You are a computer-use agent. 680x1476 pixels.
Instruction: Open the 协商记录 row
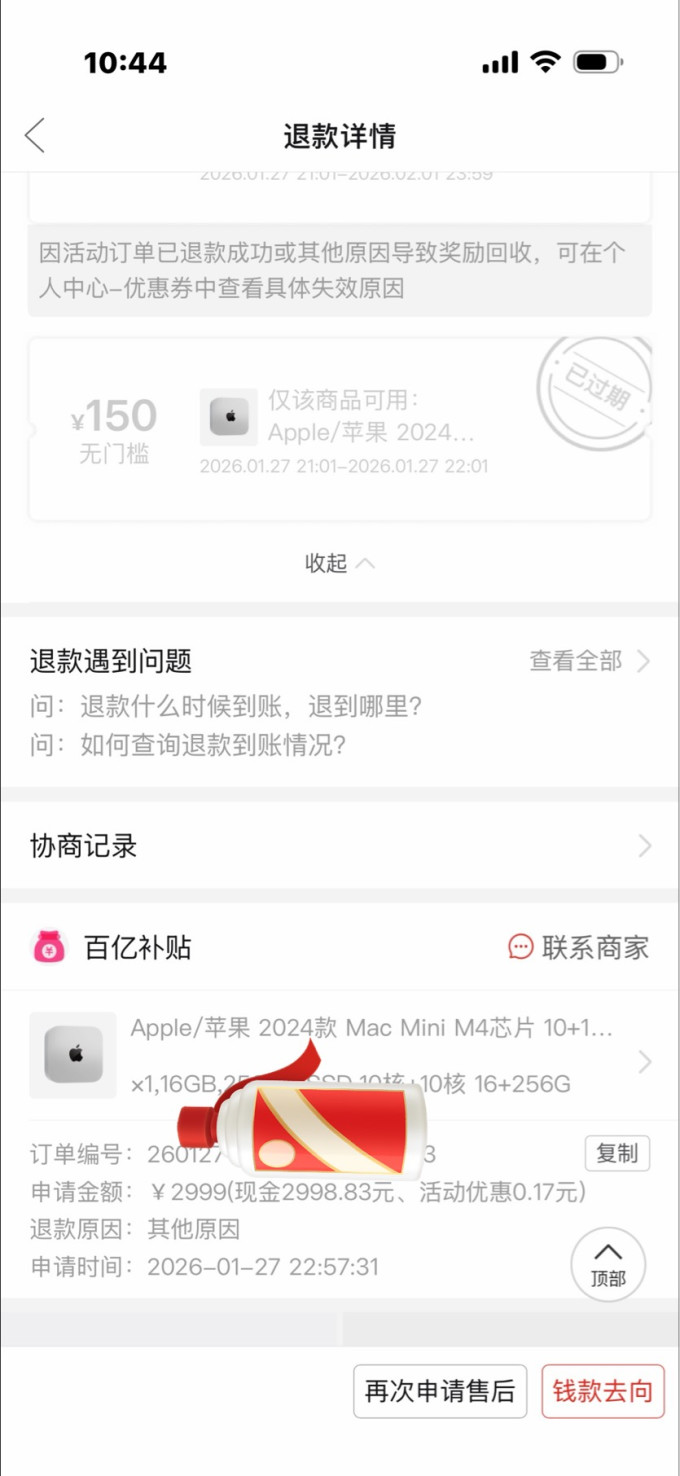point(340,846)
